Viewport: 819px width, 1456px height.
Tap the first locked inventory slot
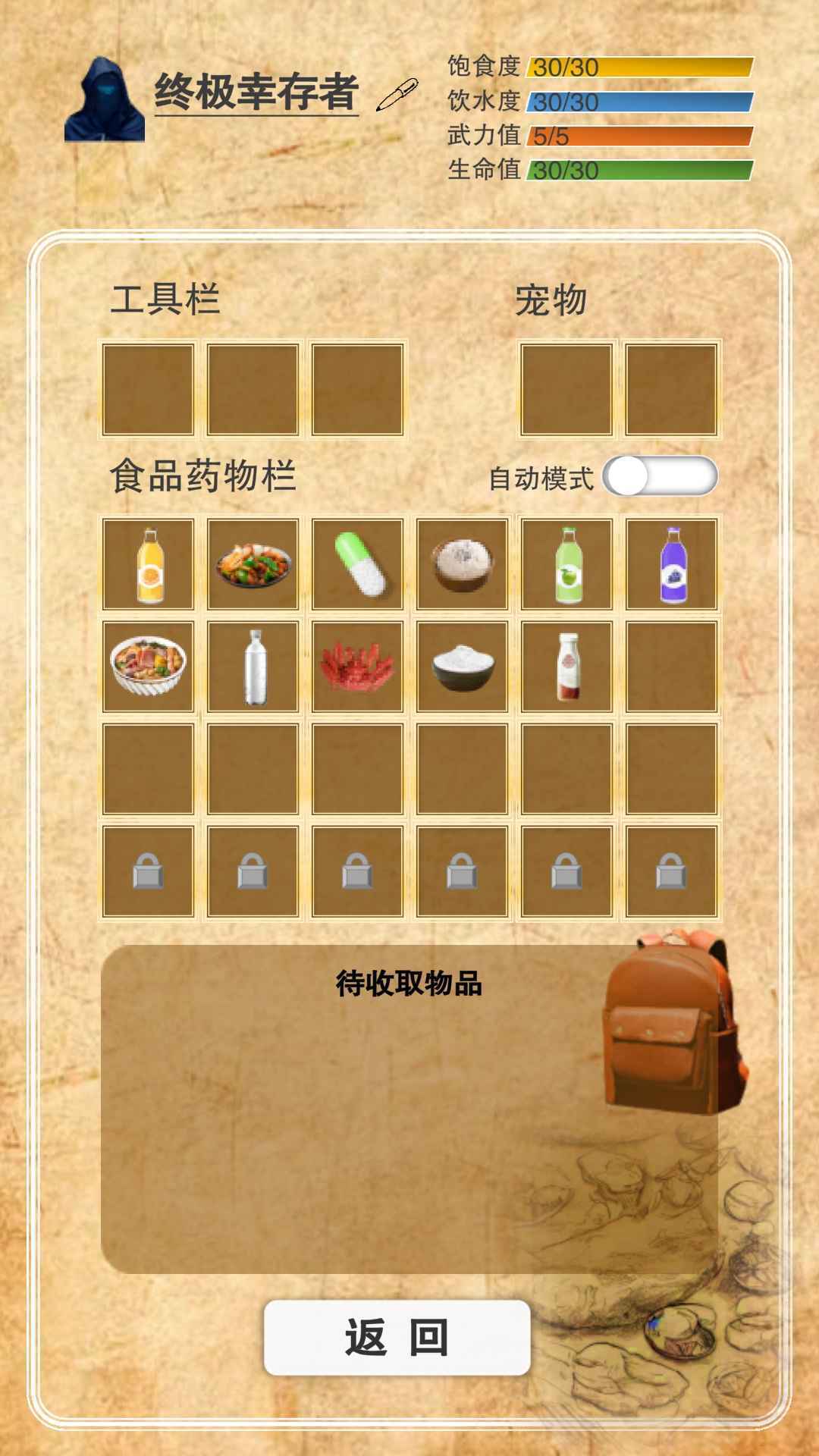pyautogui.click(x=149, y=871)
